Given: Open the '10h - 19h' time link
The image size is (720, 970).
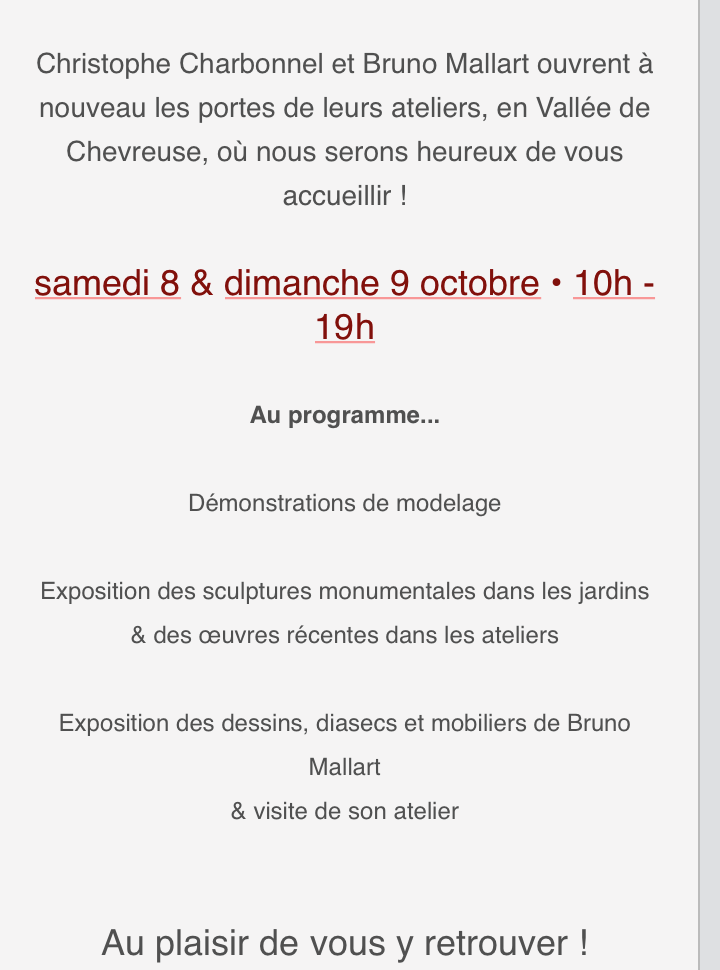Looking at the screenshot, I should tap(613, 284).
